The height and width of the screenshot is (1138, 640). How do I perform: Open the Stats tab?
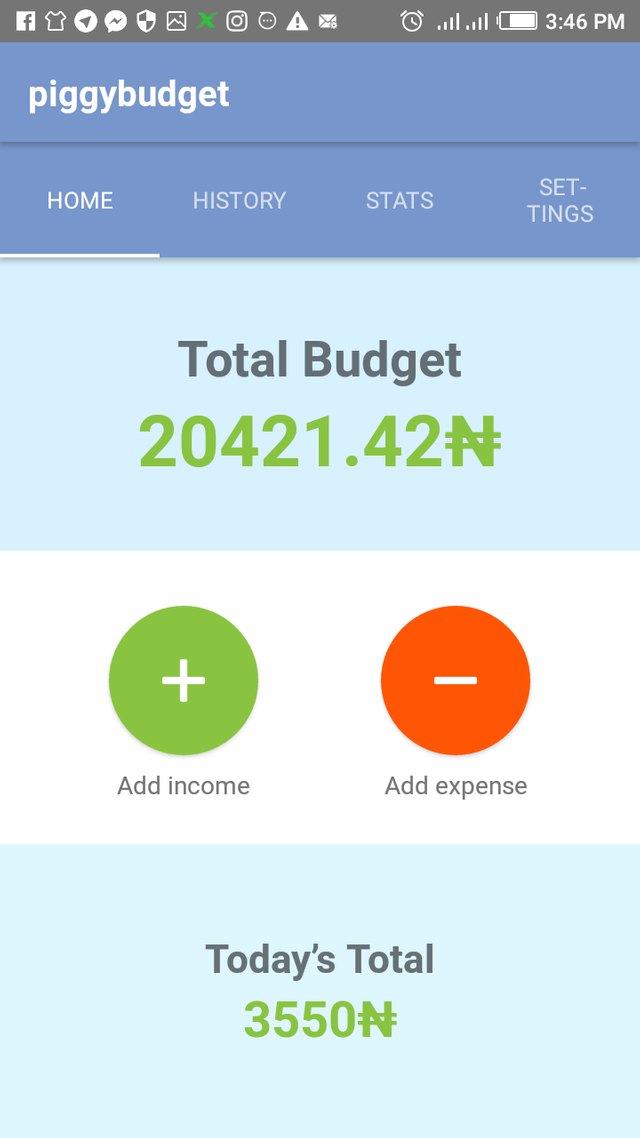(x=399, y=201)
